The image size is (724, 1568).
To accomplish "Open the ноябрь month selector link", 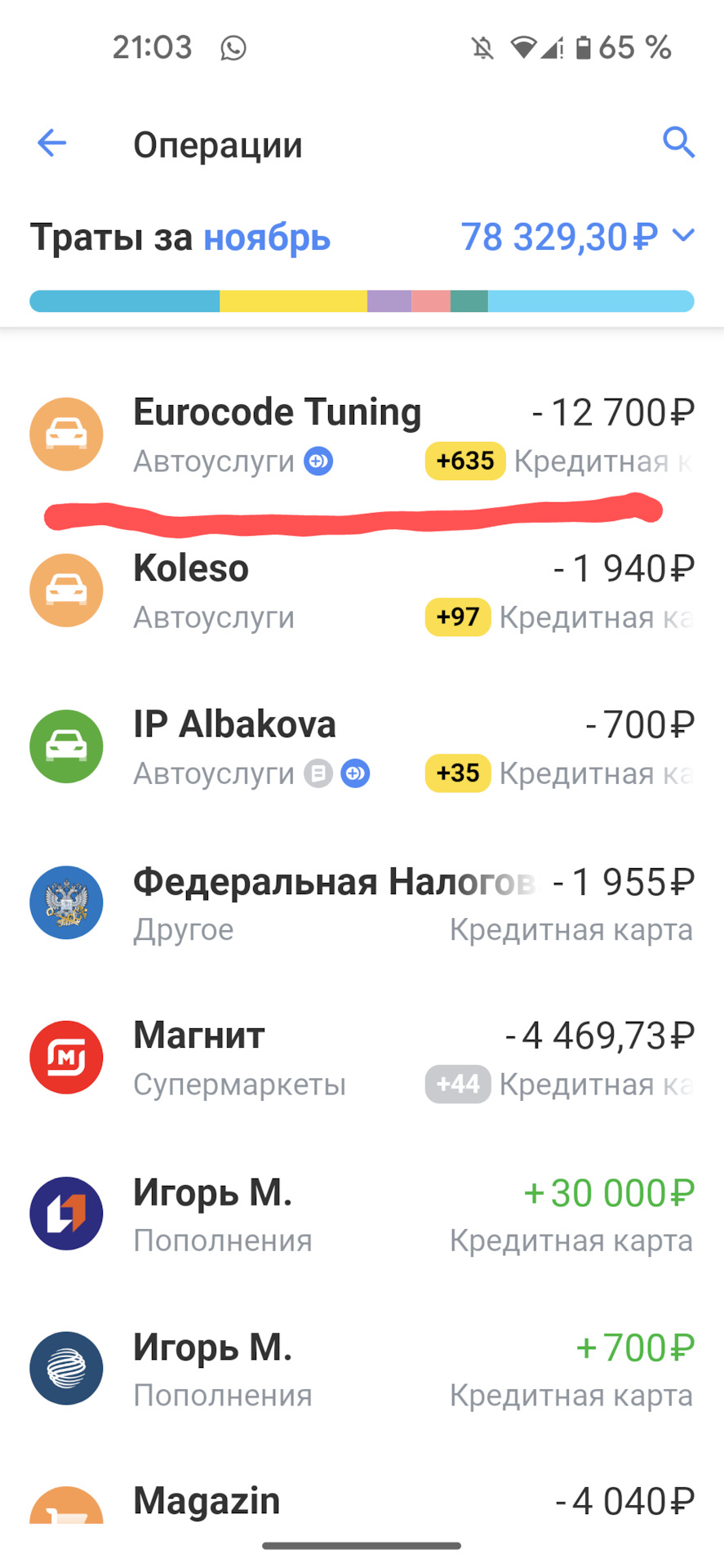I will (265, 237).
